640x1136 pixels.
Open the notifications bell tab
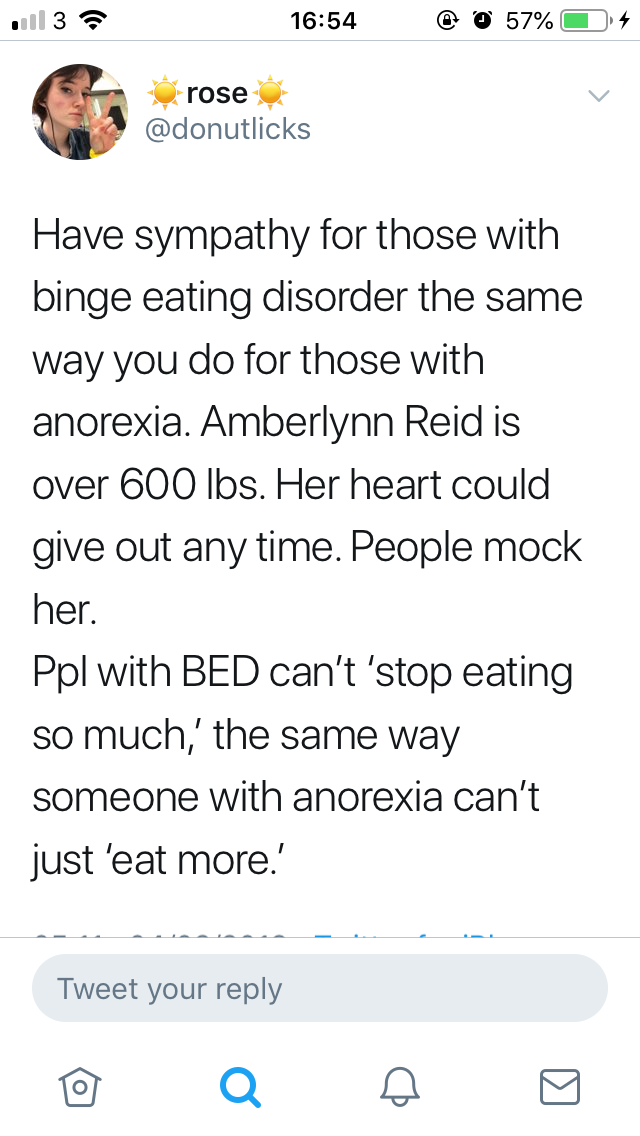pos(400,1087)
